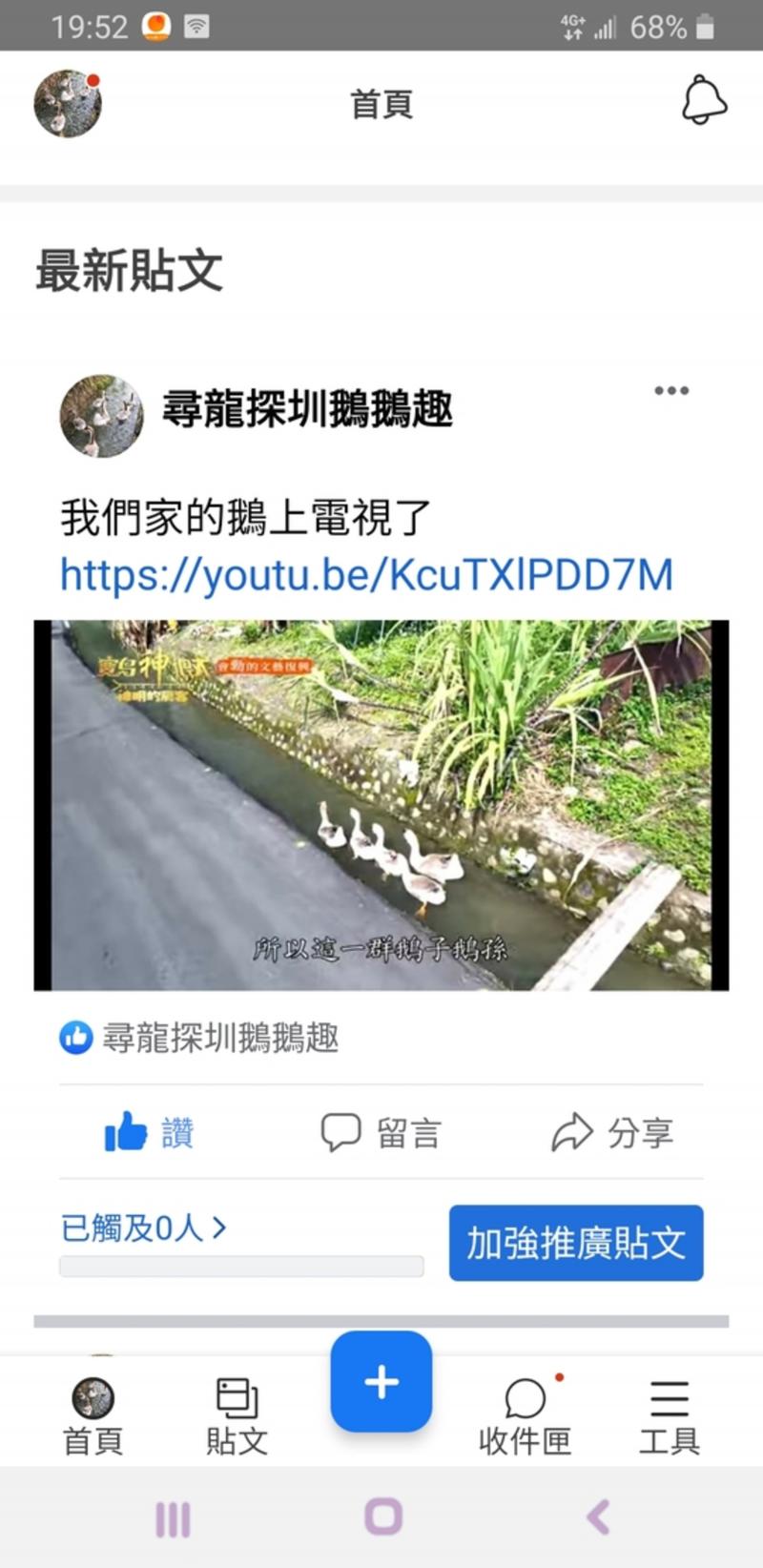Select 首頁 in the bottom navigation

point(92,1412)
